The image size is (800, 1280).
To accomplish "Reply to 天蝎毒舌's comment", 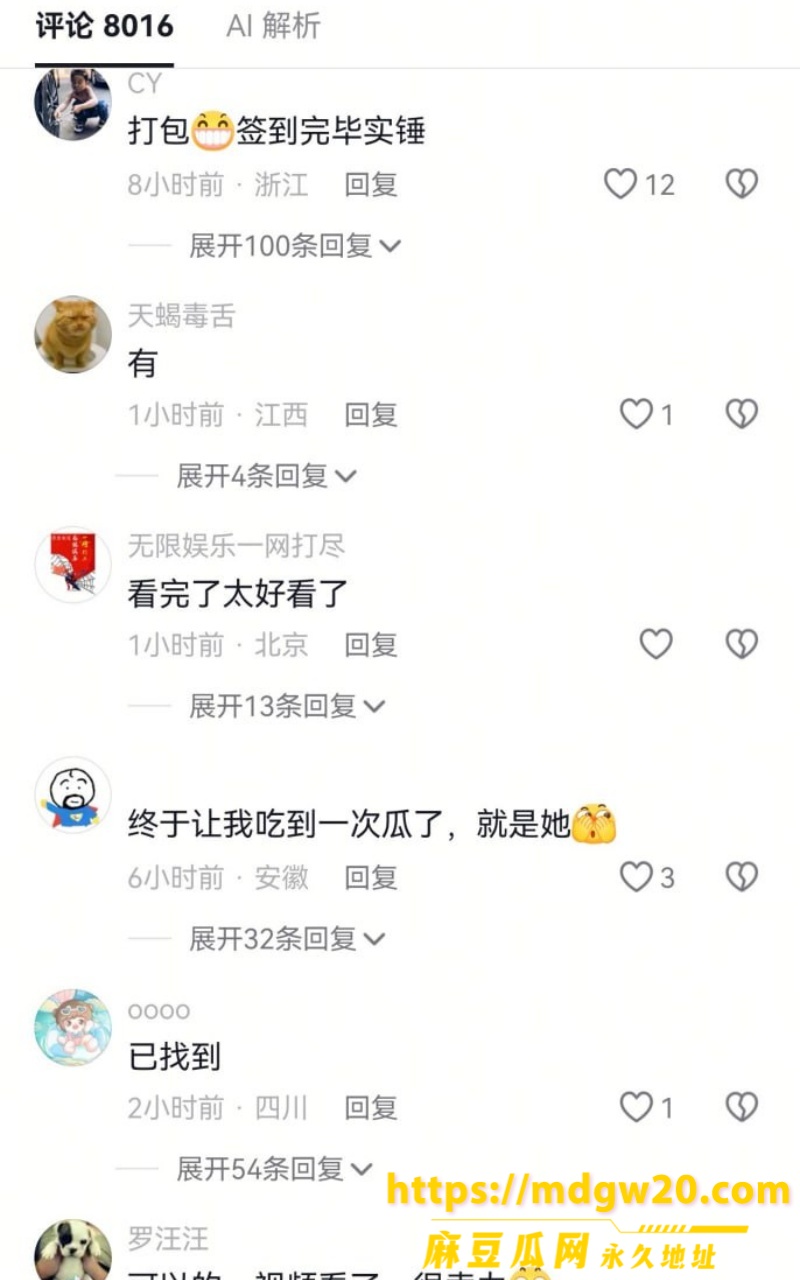I will (371, 414).
